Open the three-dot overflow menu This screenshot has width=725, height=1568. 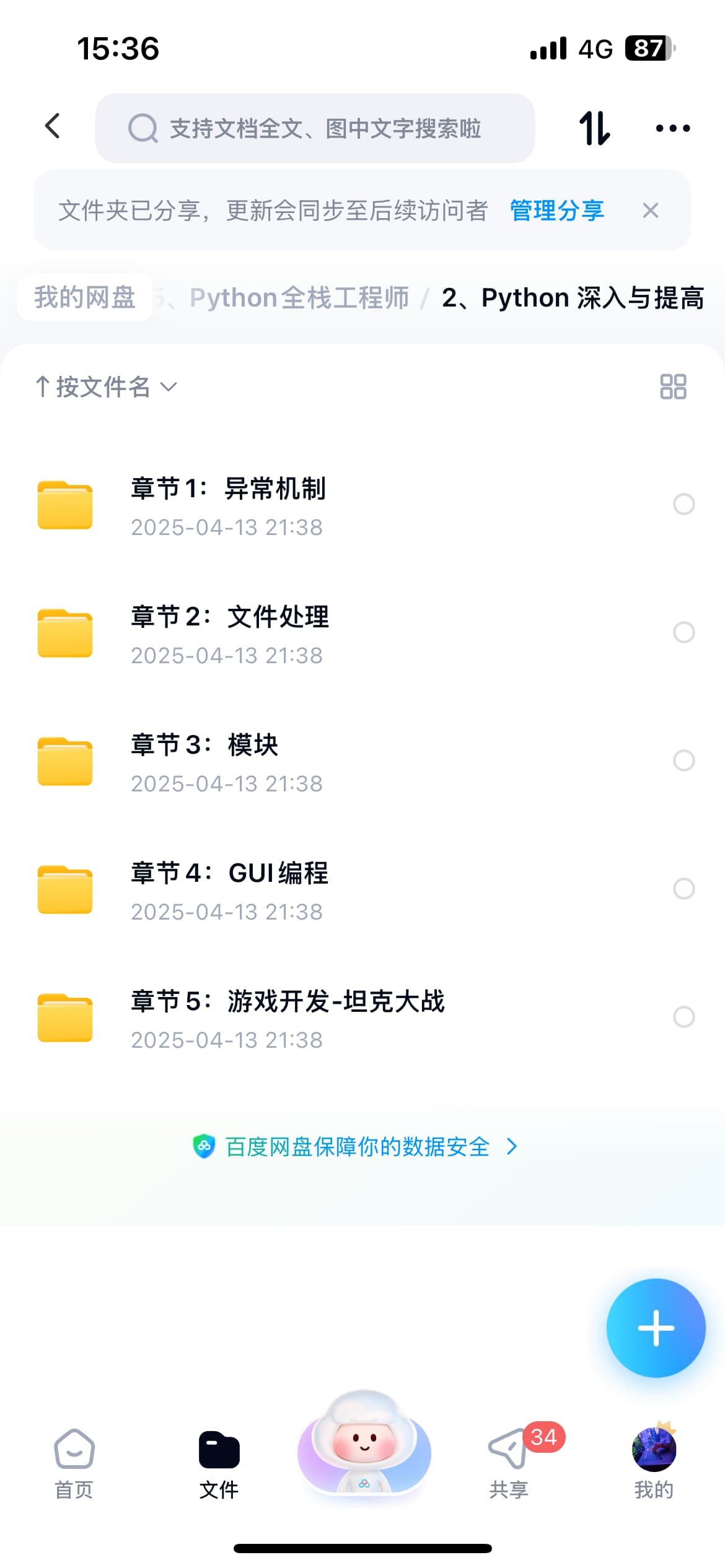coord(672,128)
